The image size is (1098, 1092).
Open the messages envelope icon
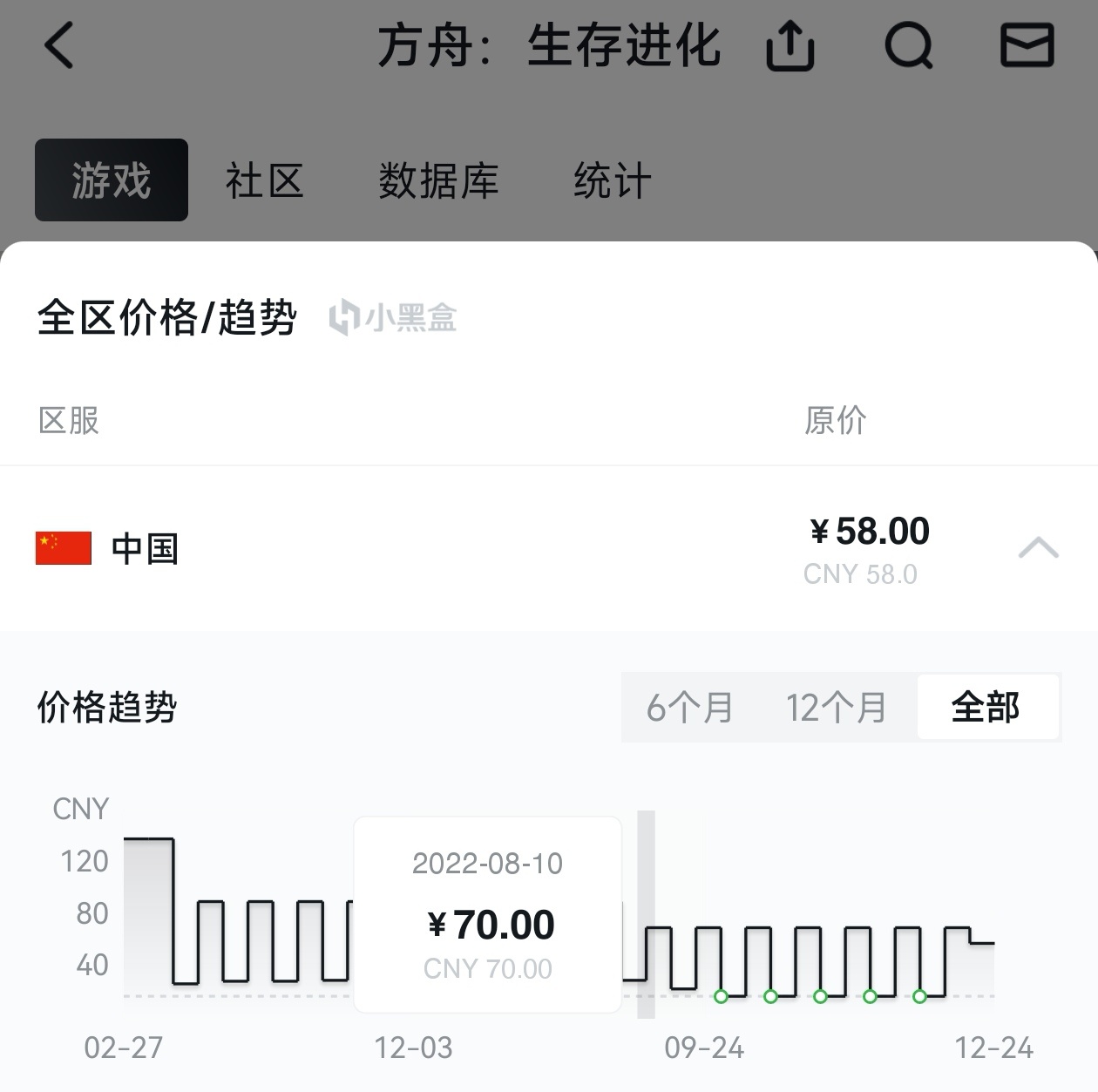[x=1027, y=45]
